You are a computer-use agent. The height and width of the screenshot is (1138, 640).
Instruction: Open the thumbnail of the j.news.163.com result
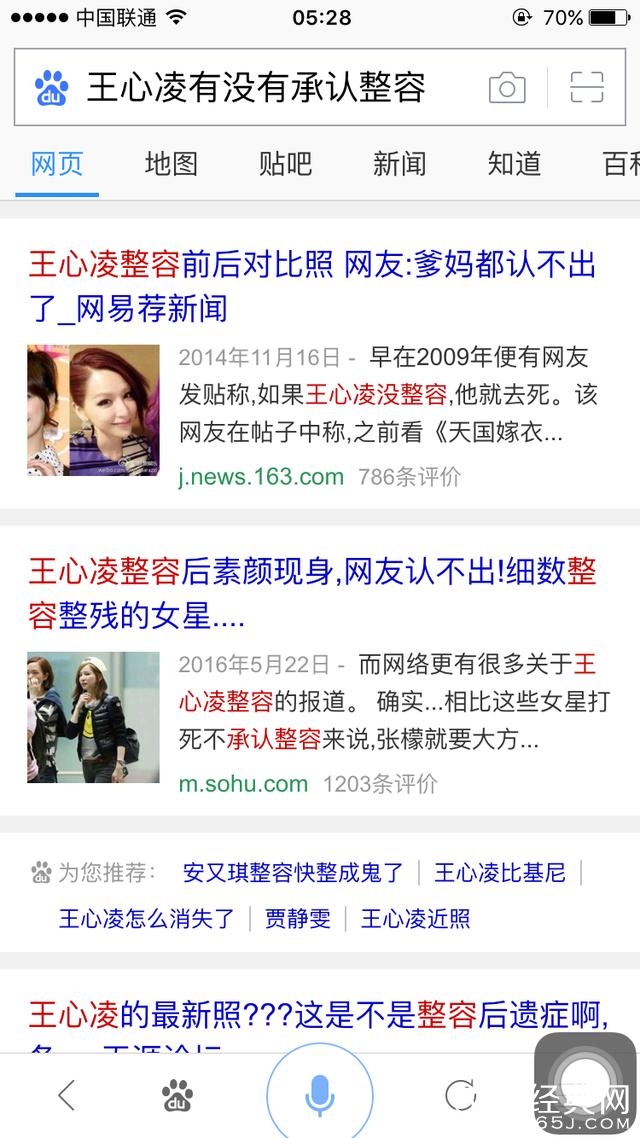point(93,410)
